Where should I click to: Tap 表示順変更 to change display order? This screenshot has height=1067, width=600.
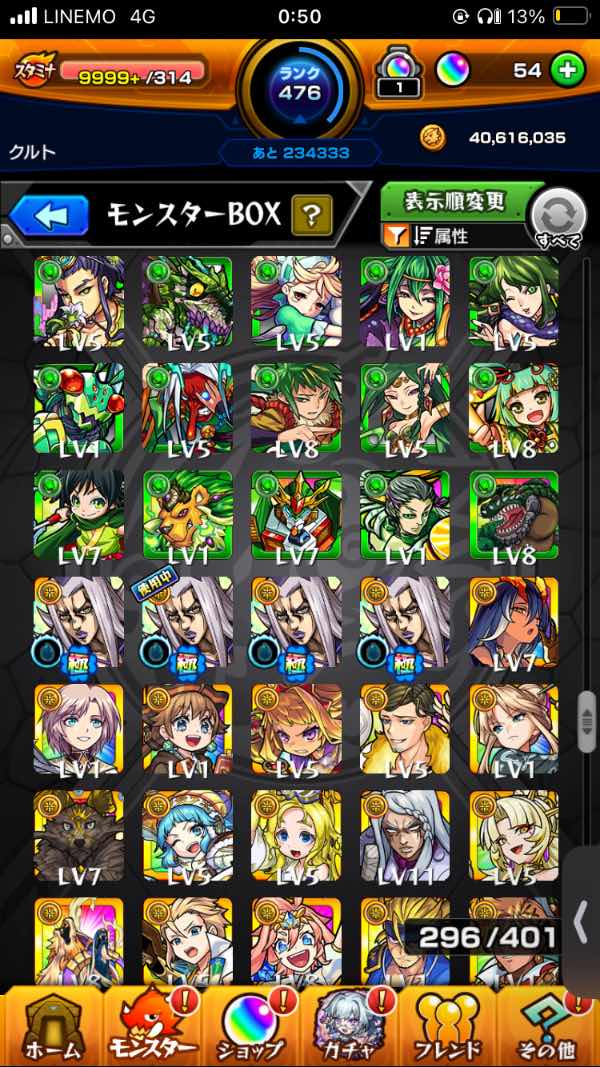click(x=454, y=203)
